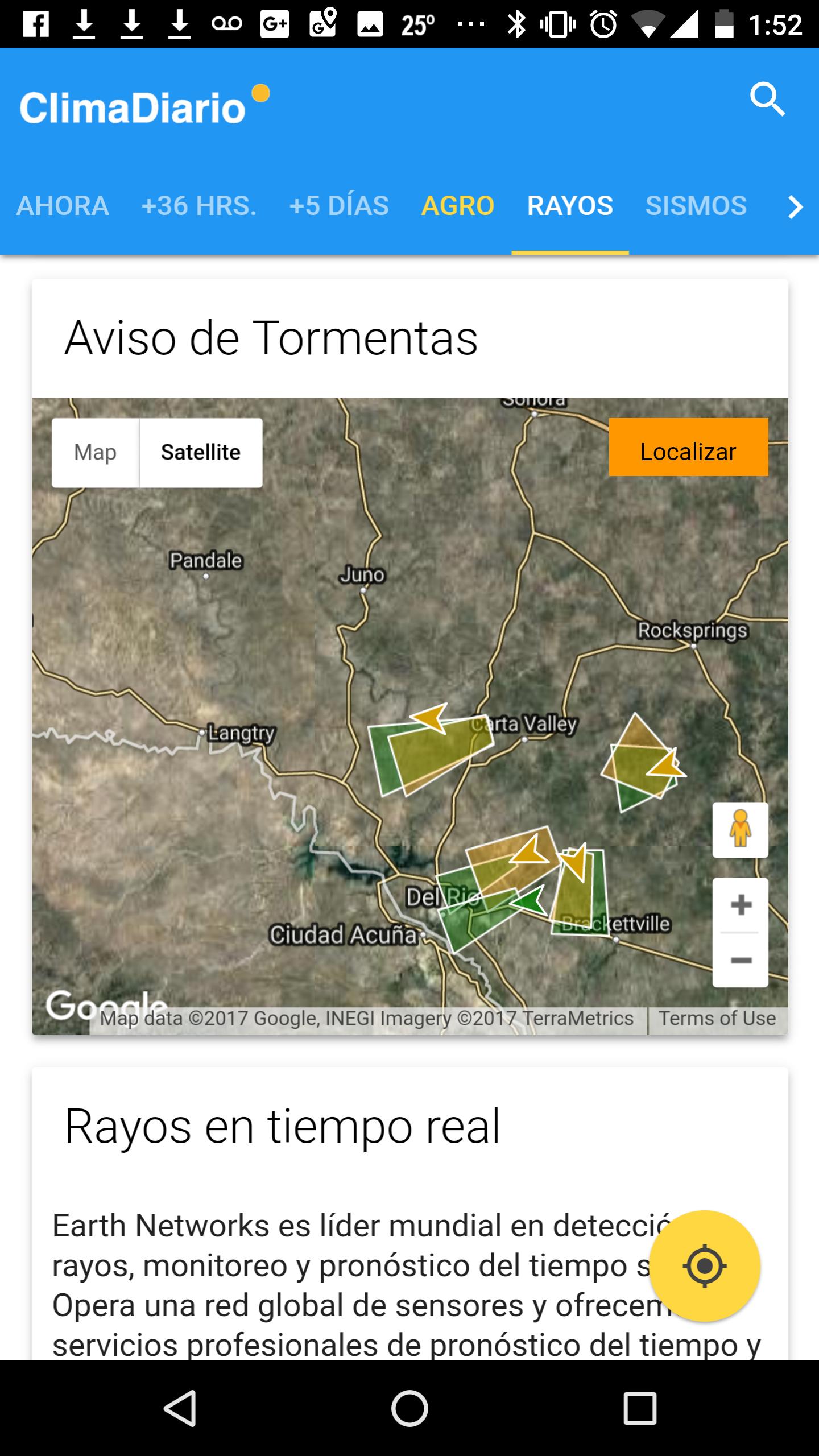Select the +36 HRS. tab
The image size is (819, 1456).
tap(198, 206)
